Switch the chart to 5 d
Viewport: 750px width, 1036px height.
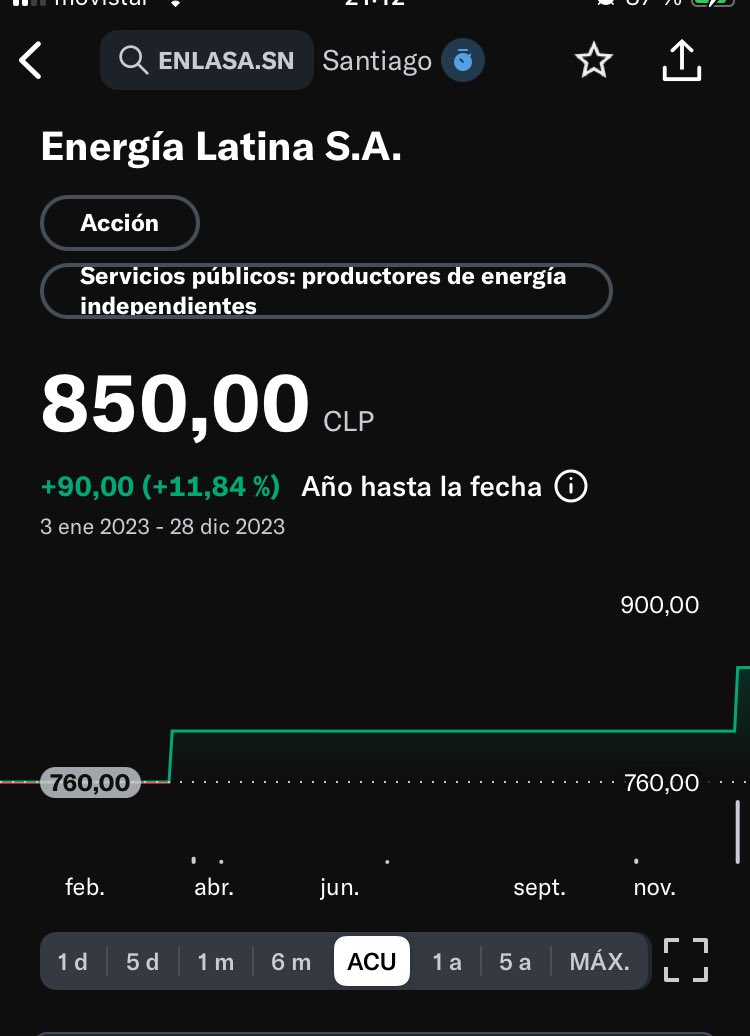[x=142, y=962]
